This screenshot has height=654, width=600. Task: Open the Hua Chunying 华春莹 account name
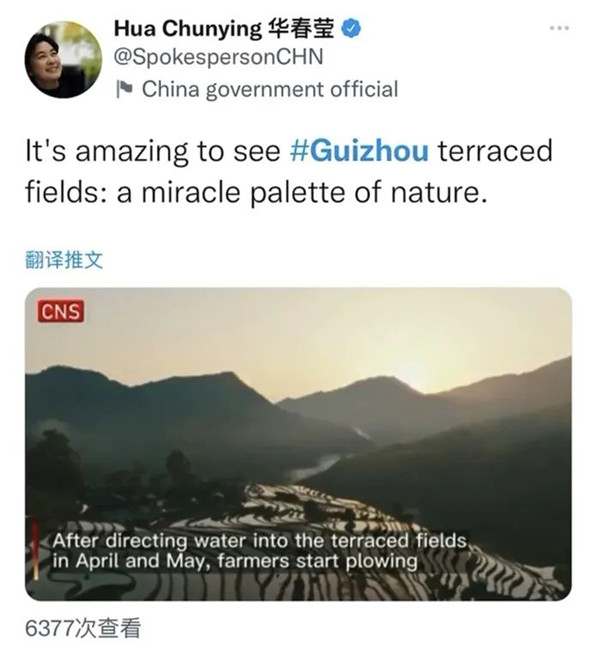227,29
